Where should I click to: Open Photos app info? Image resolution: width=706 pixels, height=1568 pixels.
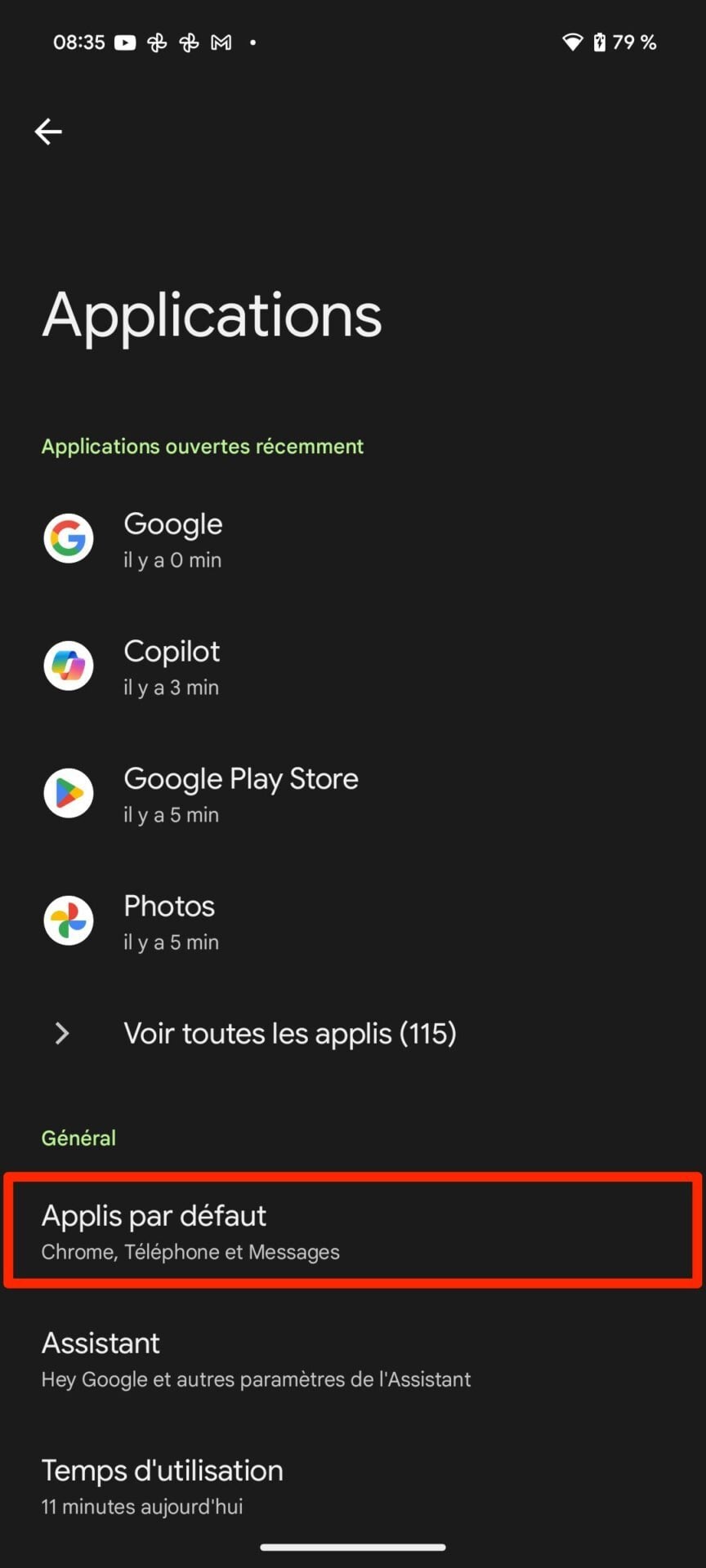coord(170,922)
